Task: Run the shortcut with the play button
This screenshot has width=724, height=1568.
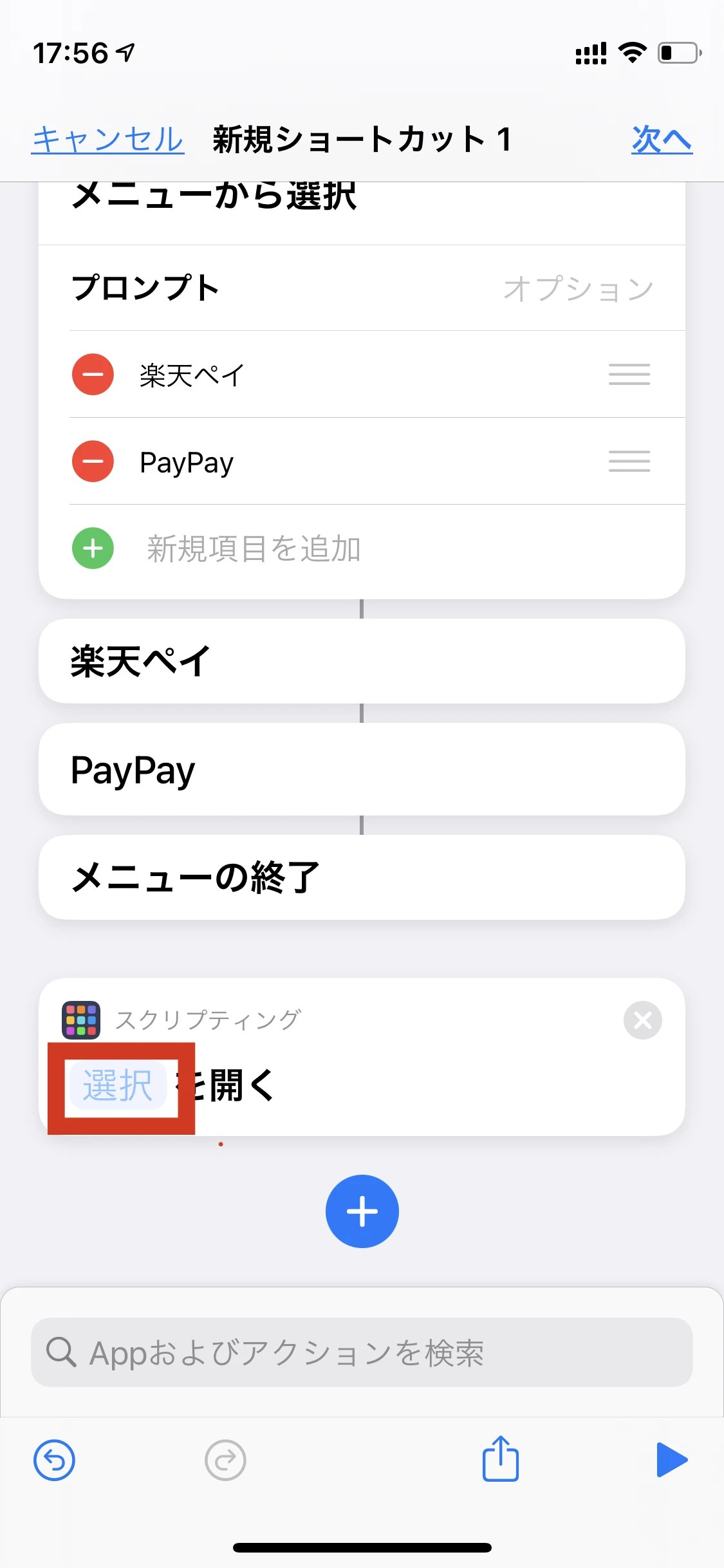Action: coord(671,1460)
